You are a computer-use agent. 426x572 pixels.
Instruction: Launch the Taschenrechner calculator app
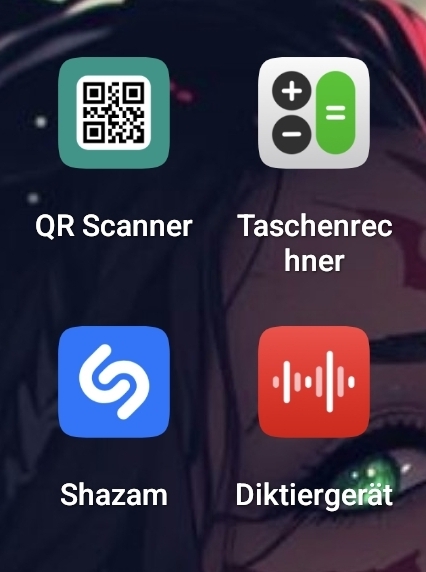pyautogui.click(x=314, y=113)
